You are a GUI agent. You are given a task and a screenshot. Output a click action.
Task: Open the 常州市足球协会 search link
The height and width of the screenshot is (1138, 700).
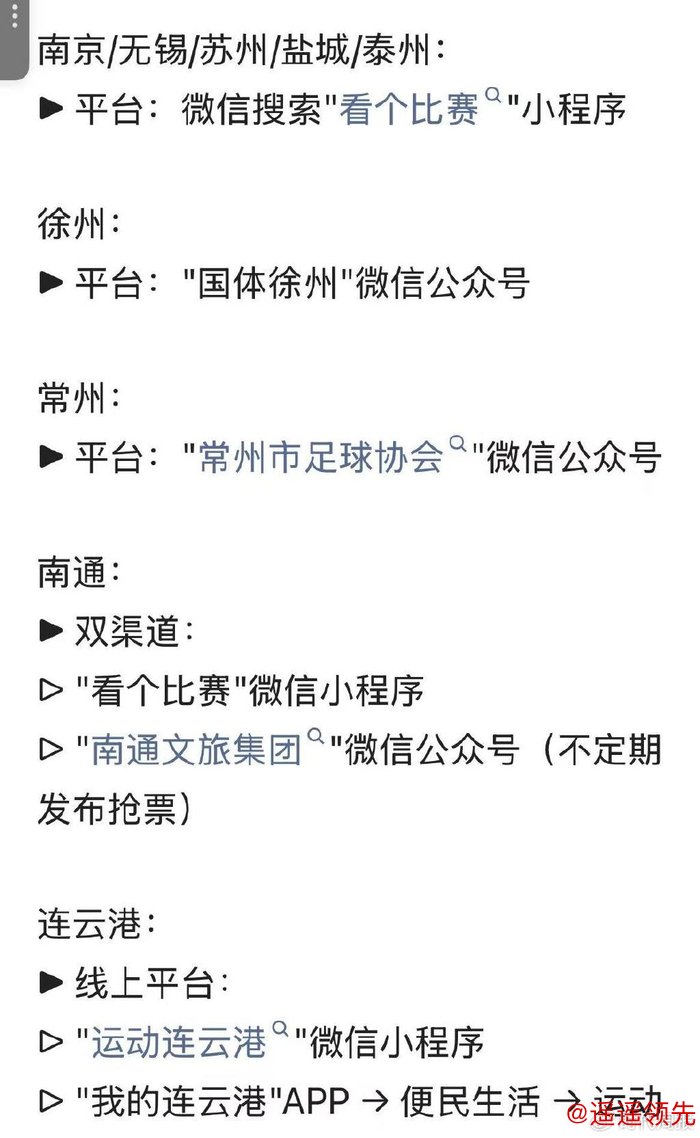(322, 458)
